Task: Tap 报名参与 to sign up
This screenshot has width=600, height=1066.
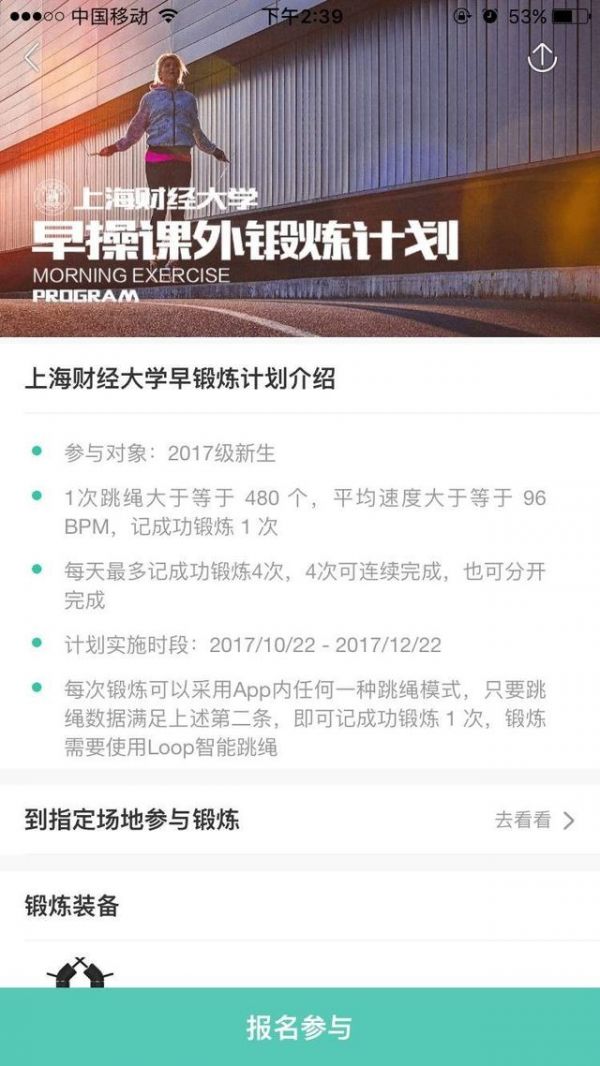Action: 300,1027
